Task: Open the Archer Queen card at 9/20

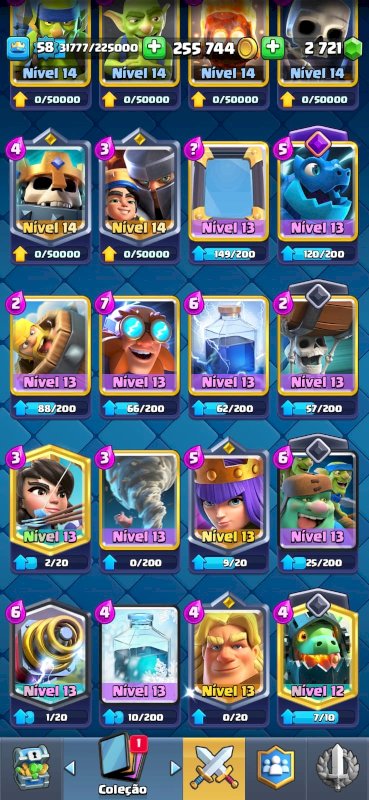Action: pyautogui.click(x=229, y=508)
